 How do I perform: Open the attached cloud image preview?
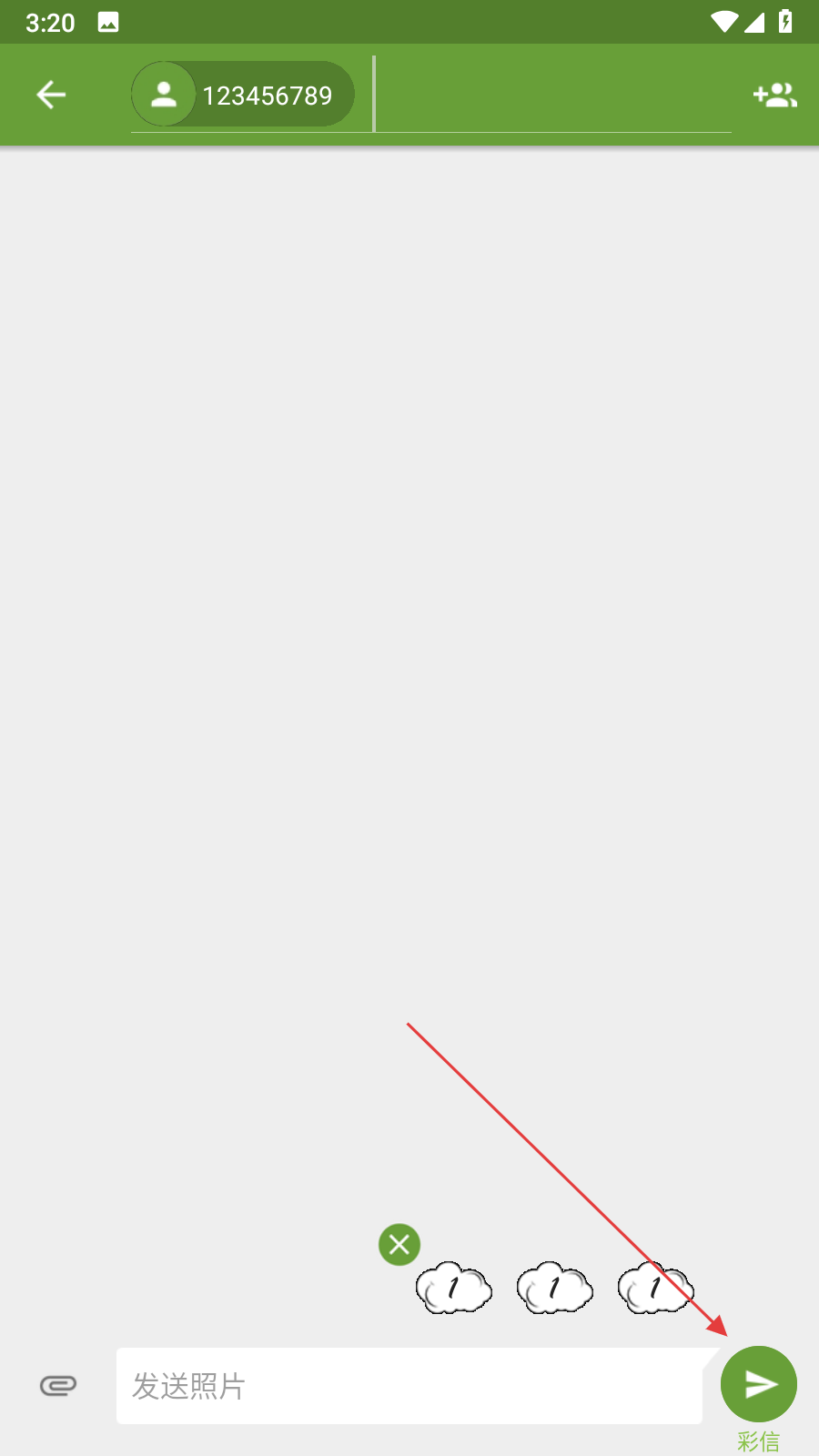point(554,1289)
